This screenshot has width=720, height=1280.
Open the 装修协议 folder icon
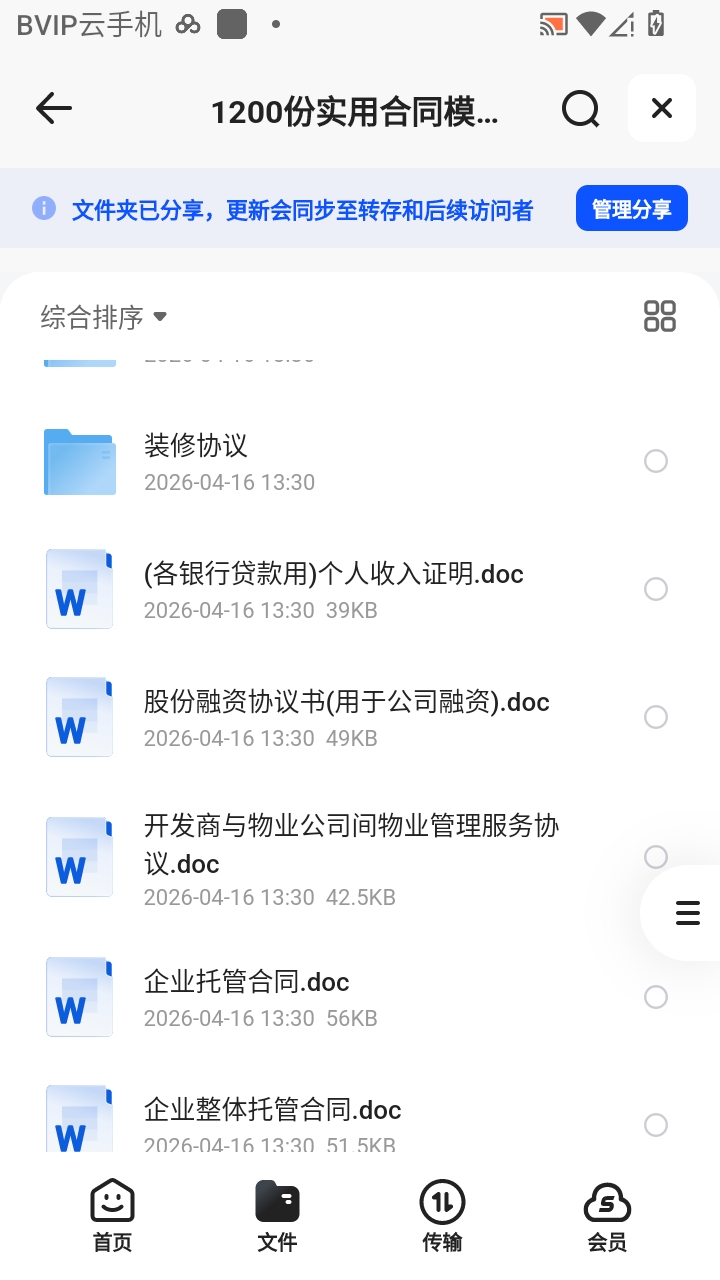79,461
